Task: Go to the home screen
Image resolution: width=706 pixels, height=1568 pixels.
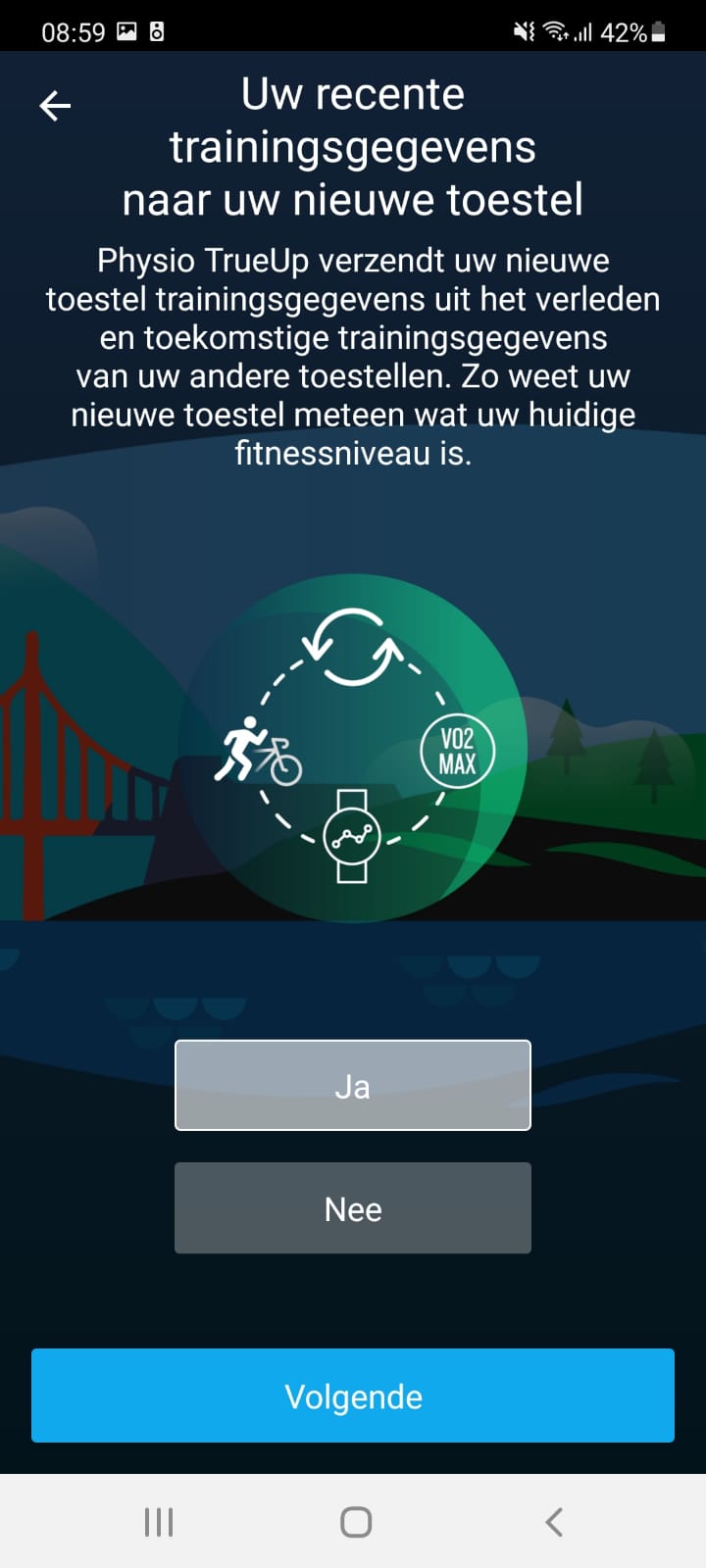Action: click(x=355, y=1522)
